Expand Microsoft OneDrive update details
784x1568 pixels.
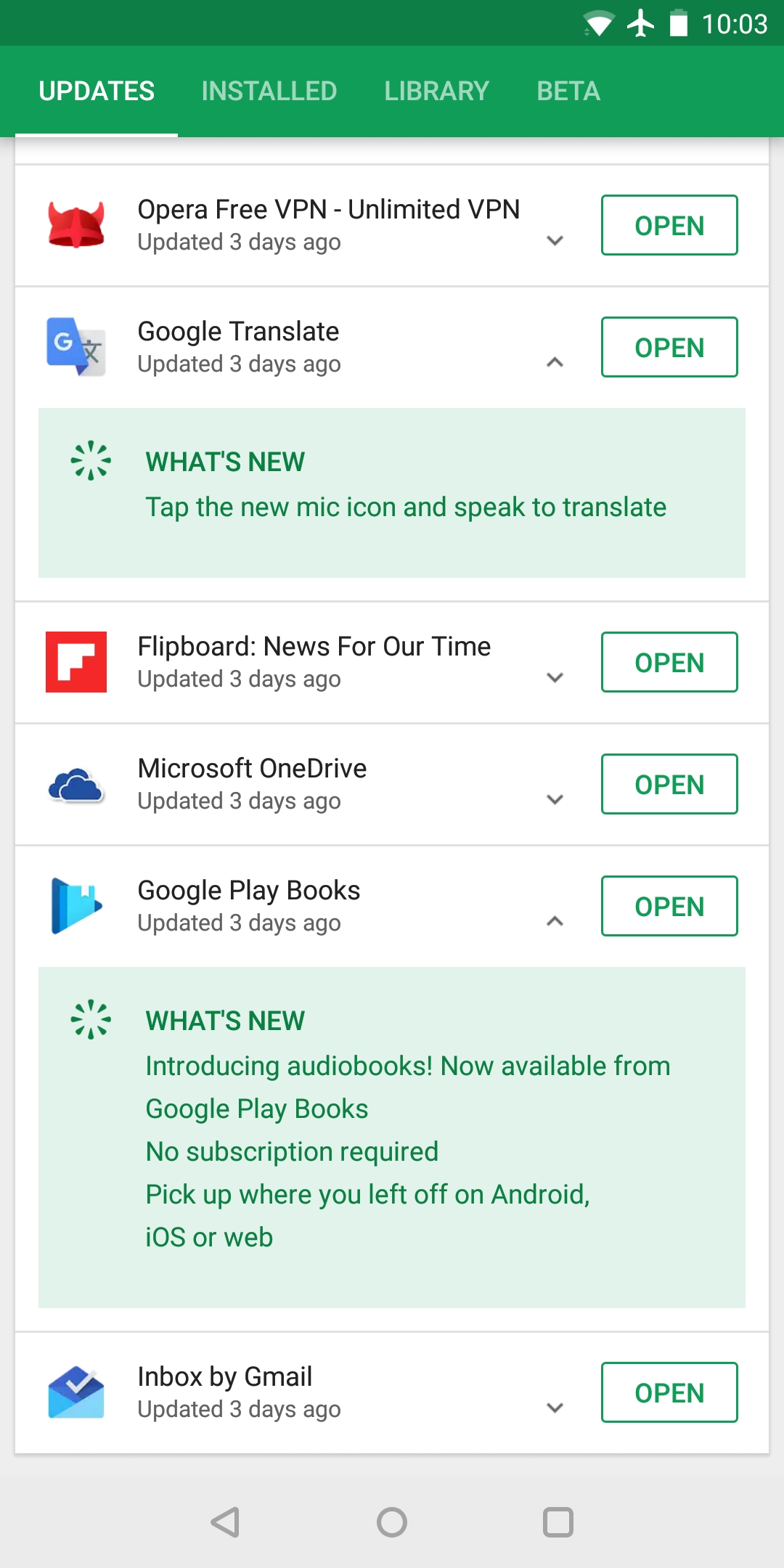(x=555, y=800)
